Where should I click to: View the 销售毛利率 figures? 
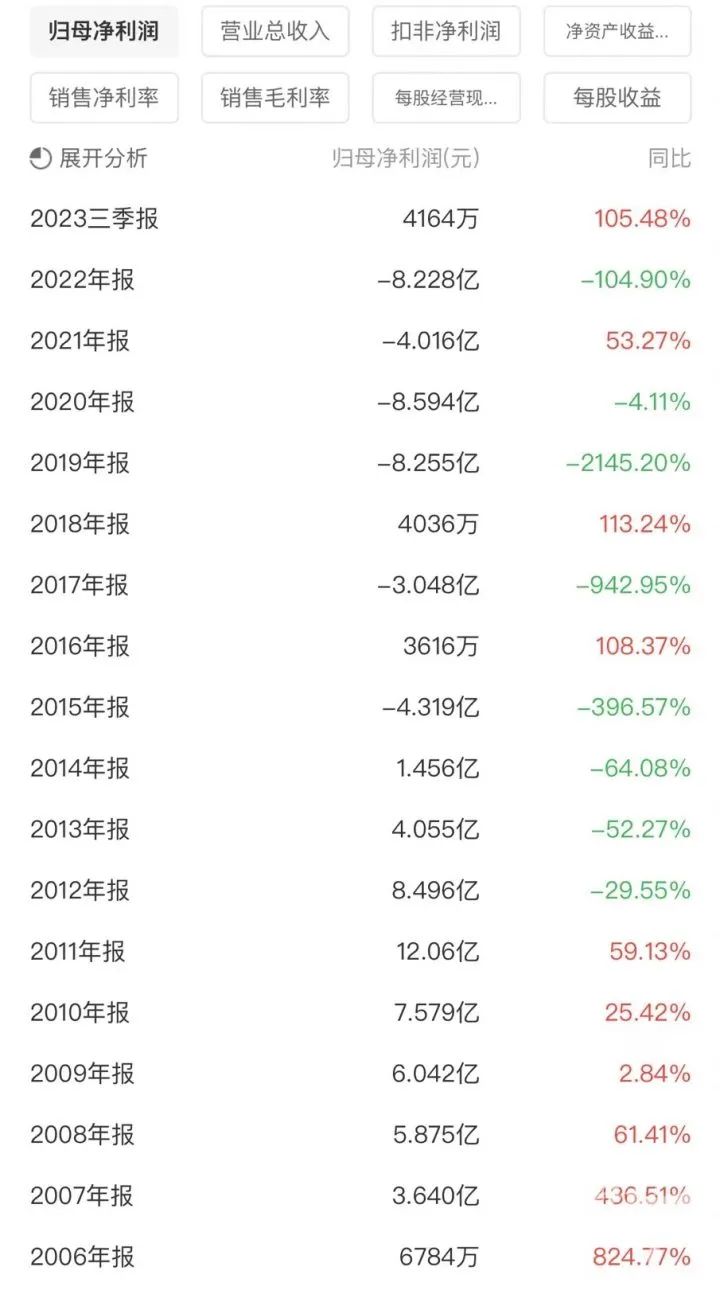275,97
